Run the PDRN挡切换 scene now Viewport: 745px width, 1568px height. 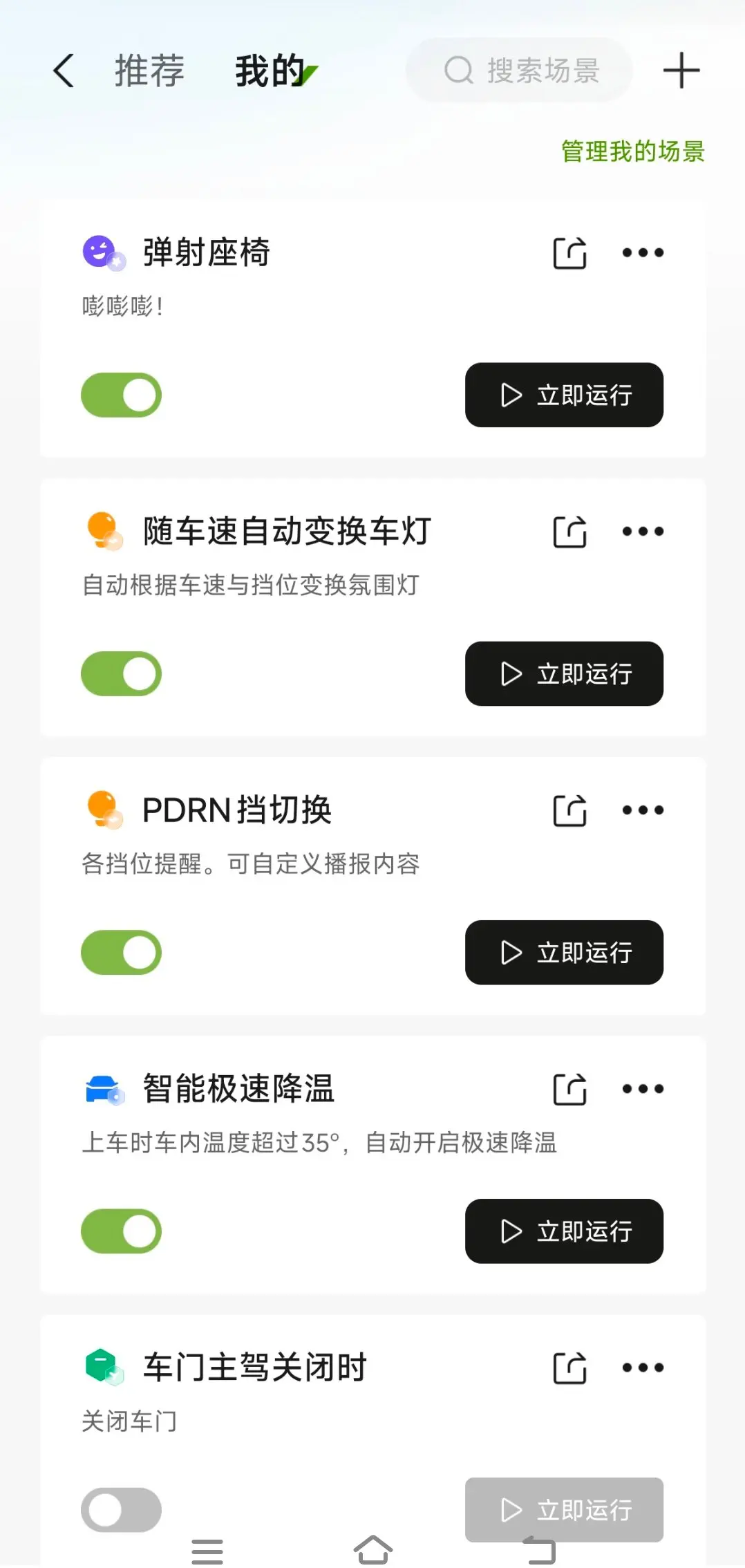(564, 953)
